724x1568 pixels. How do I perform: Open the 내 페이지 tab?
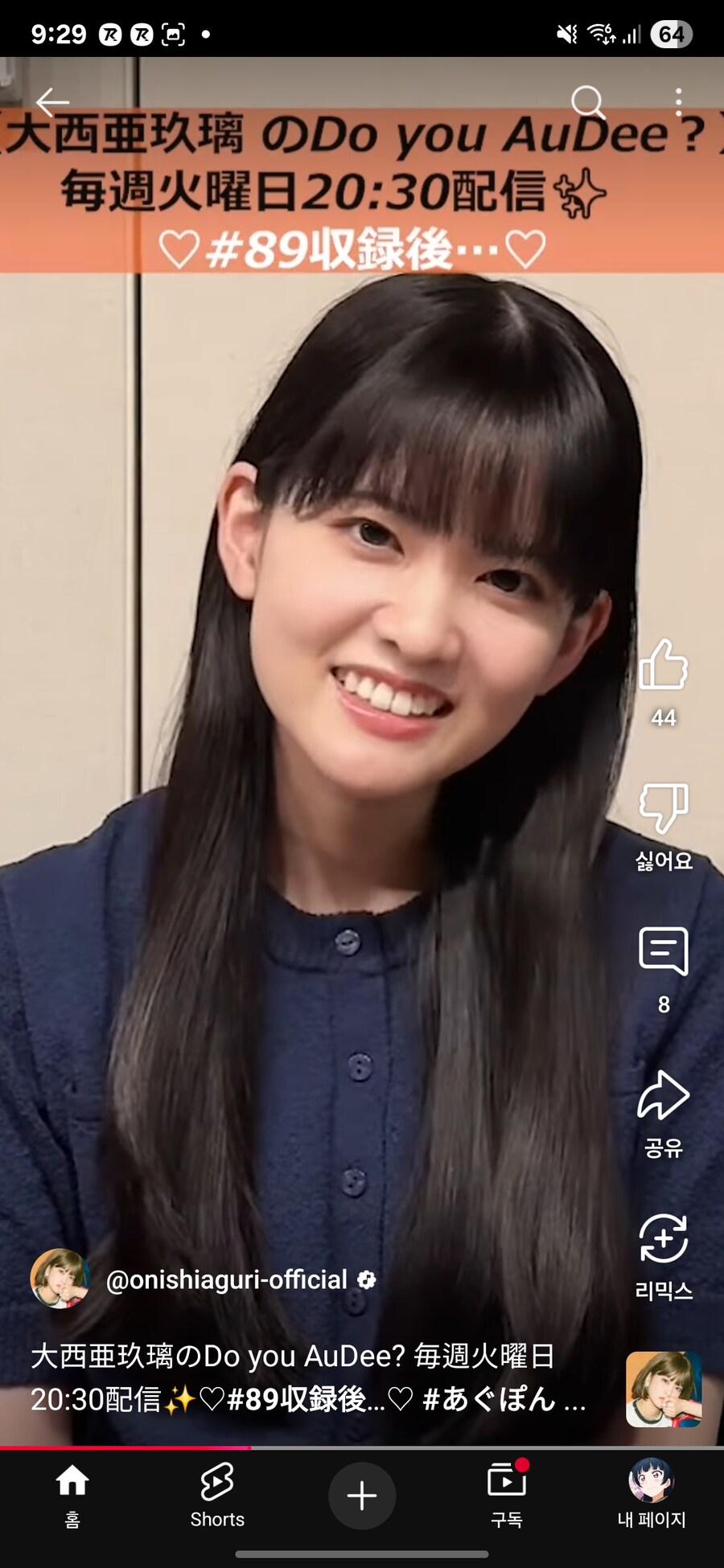[651, 1496]
